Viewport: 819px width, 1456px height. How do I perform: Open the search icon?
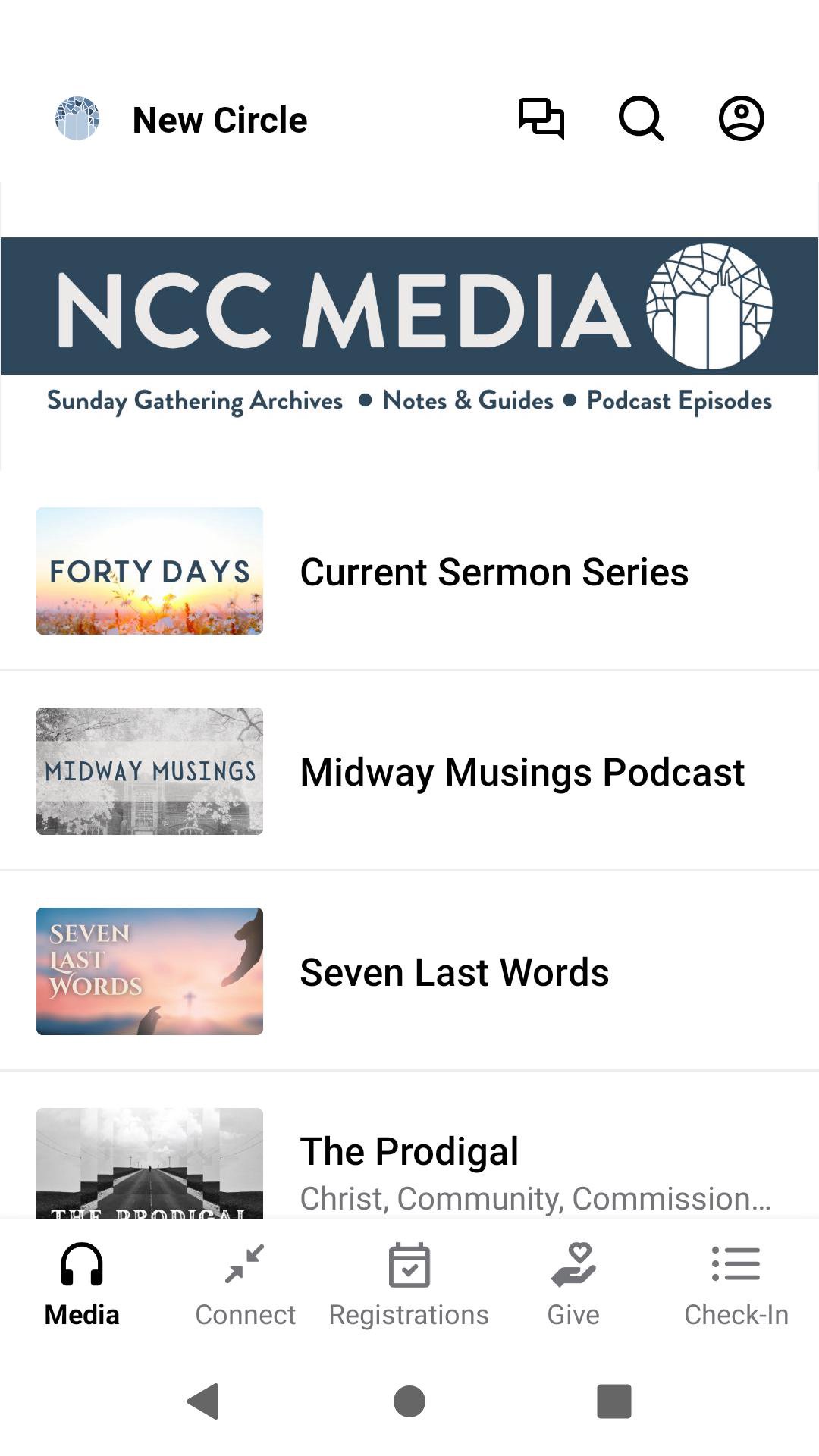[x=641, y=119]
